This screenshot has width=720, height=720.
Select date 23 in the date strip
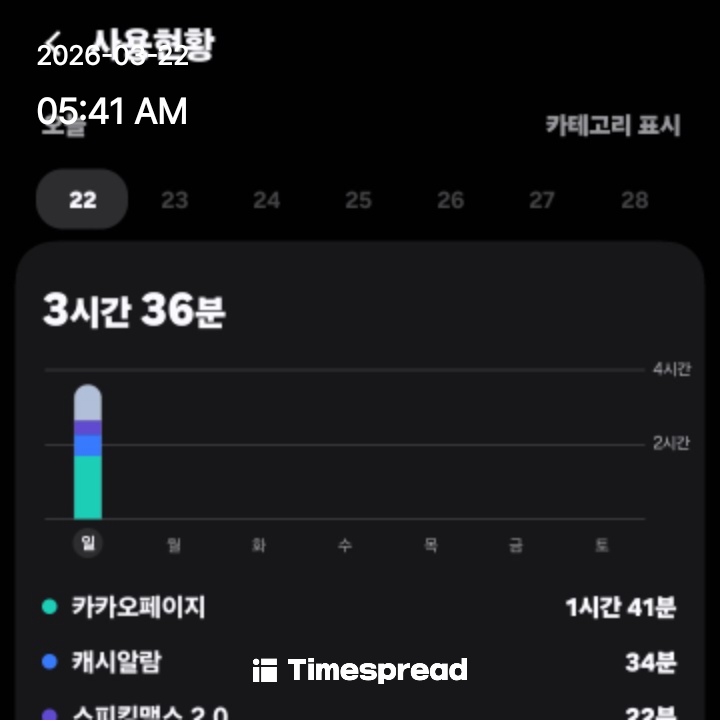click(x=174, y=200)
